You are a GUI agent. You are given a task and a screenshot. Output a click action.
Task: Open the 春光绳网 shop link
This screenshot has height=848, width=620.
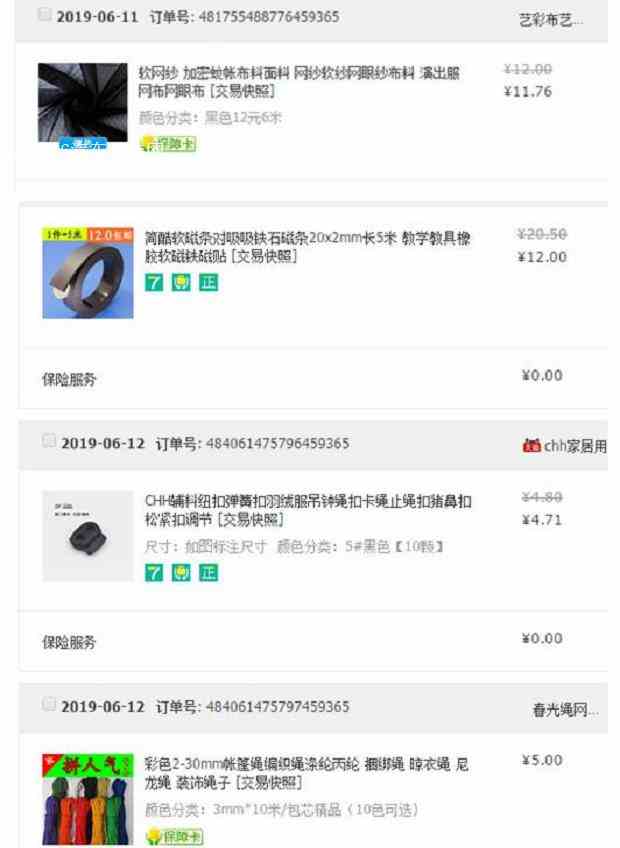pos(565,710)
